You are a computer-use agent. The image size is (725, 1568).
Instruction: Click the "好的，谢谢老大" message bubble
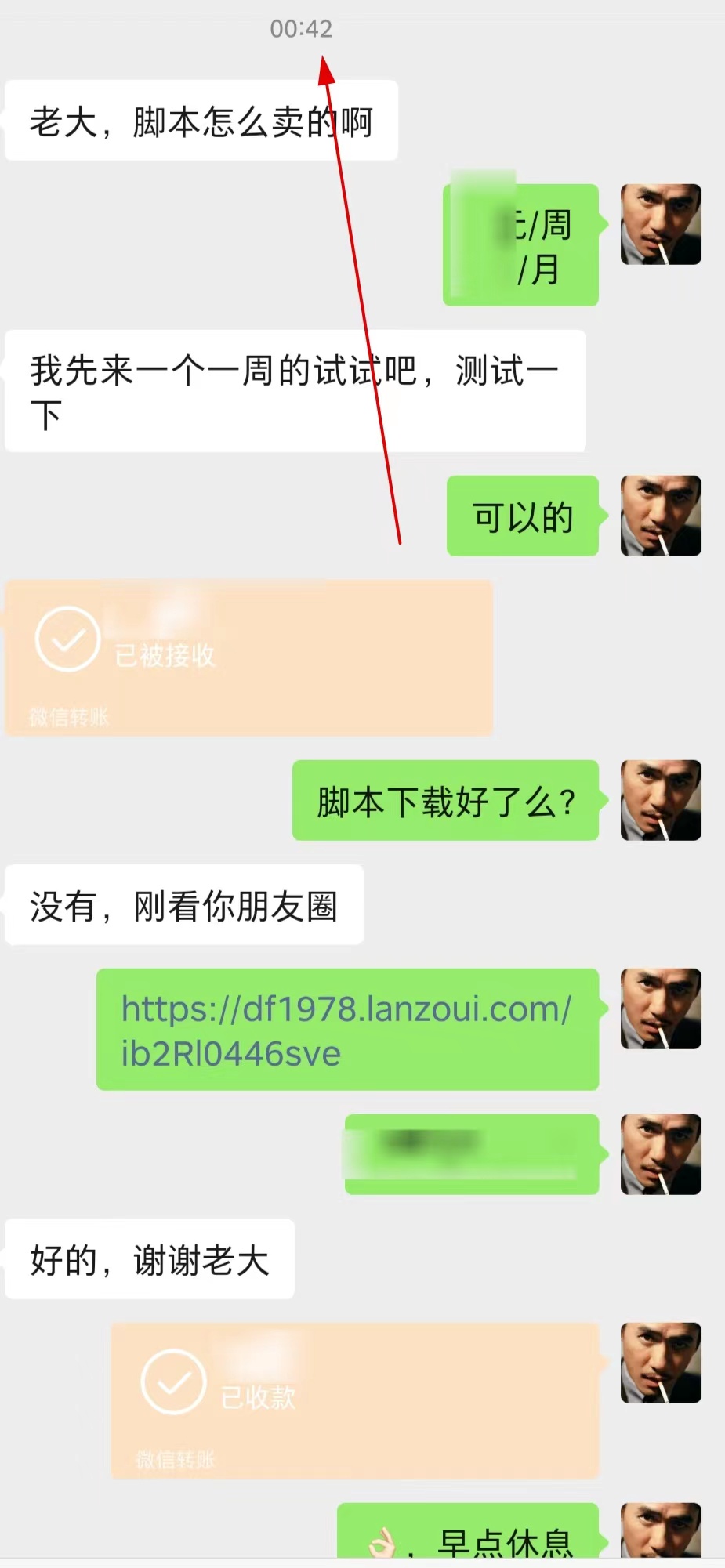tap(150, 1259)
